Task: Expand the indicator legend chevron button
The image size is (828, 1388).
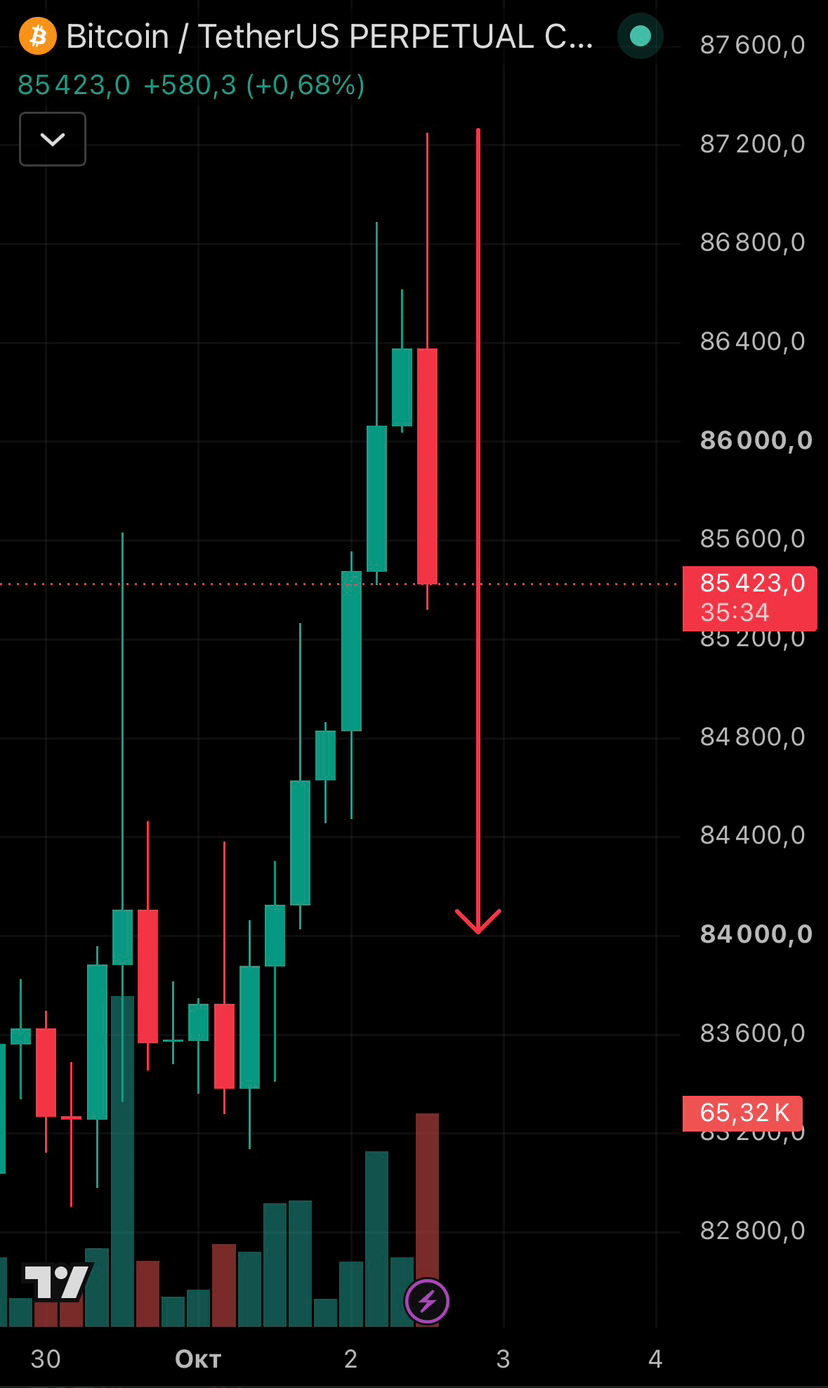Action: tap(53, 139)
